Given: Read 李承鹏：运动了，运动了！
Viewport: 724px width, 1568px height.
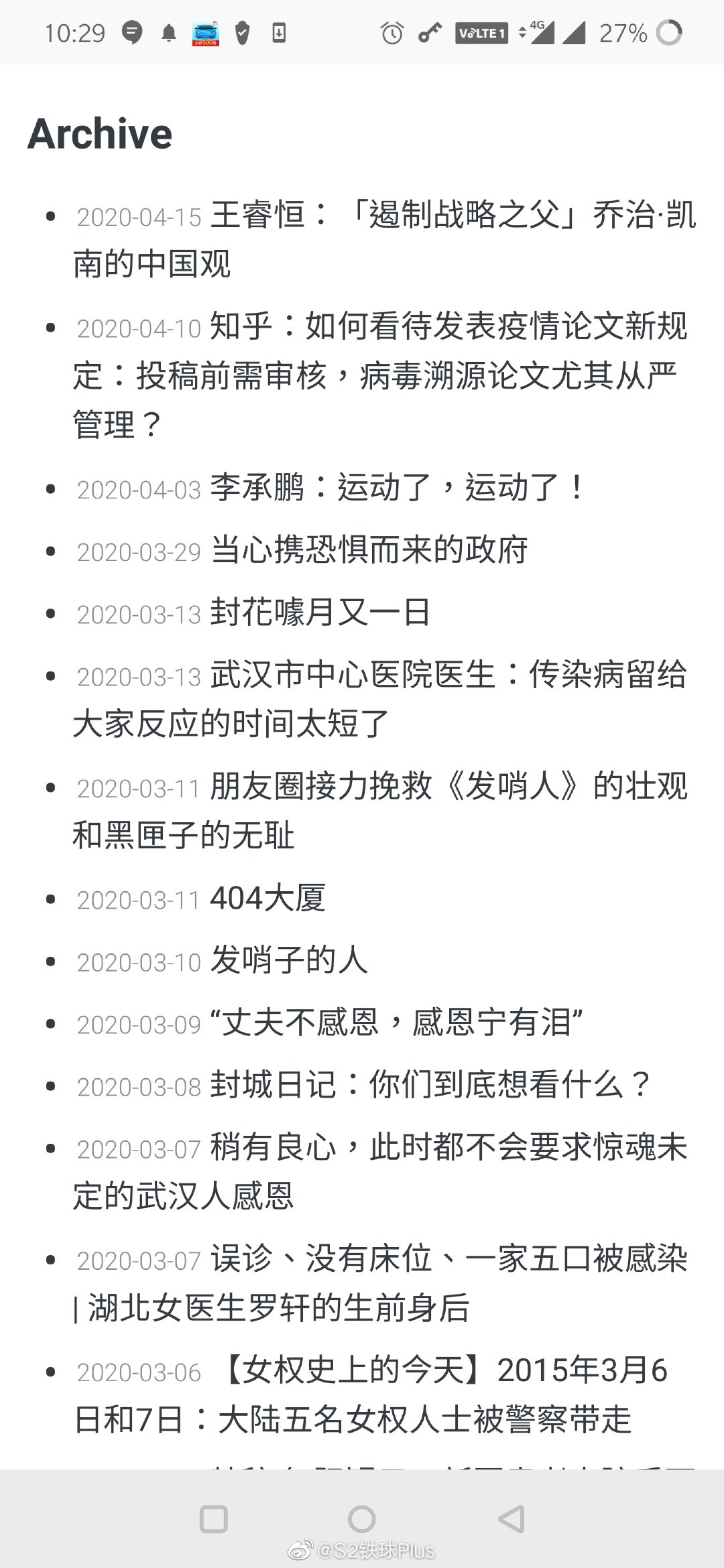Looking at the screenshot, I should tap(397, 488).
